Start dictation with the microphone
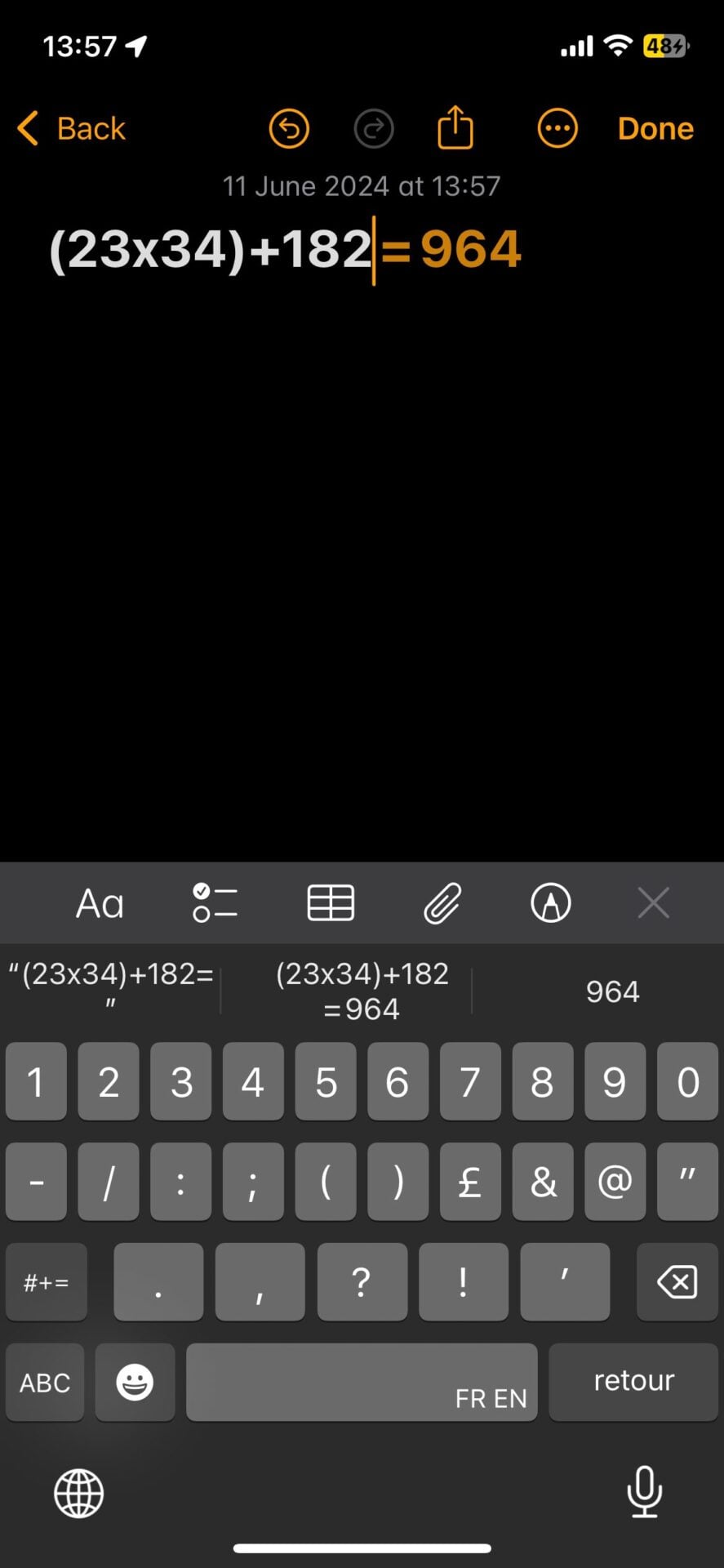This screenshot has width=724, height=1568. point(644,1492)
